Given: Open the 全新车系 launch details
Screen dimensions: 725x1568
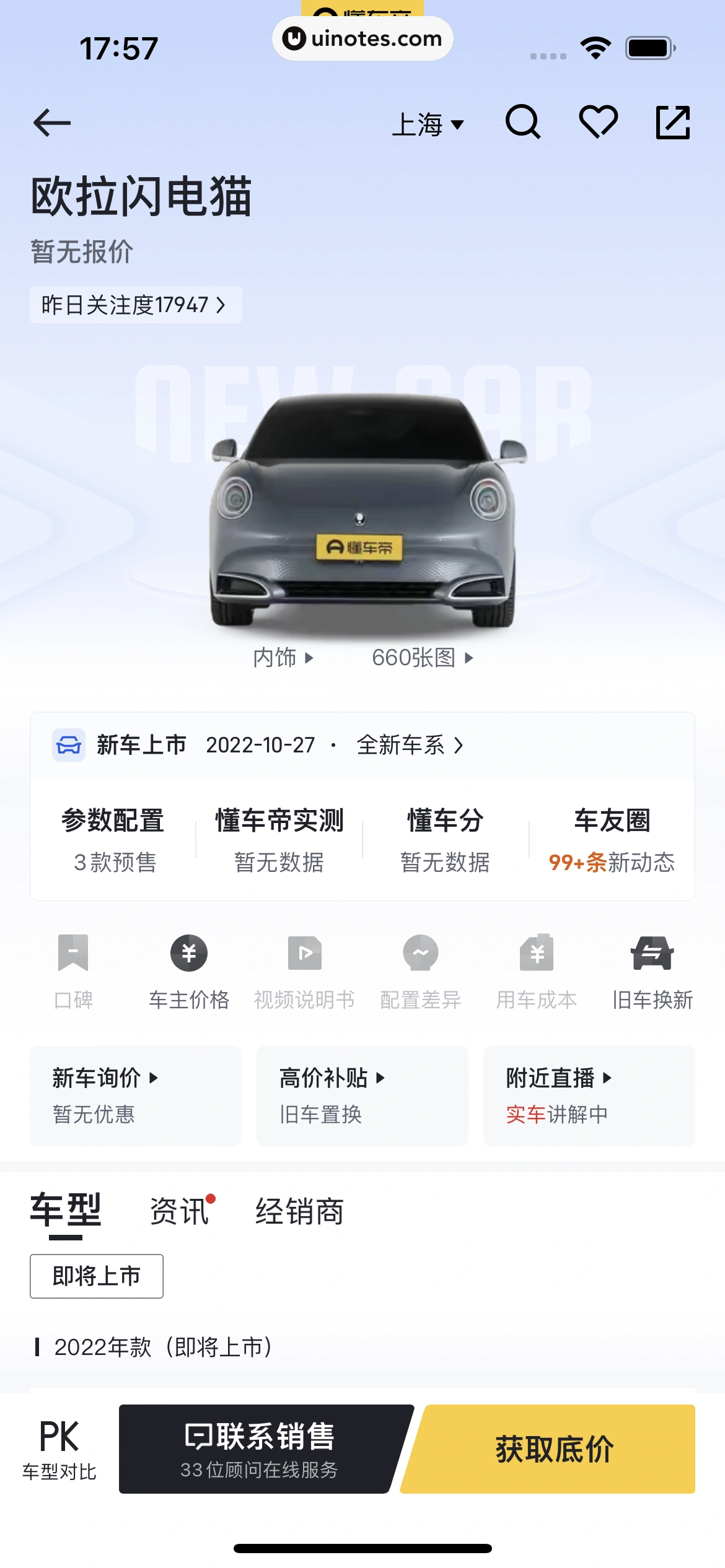Looking at the screenshot, I should [410, 745].
